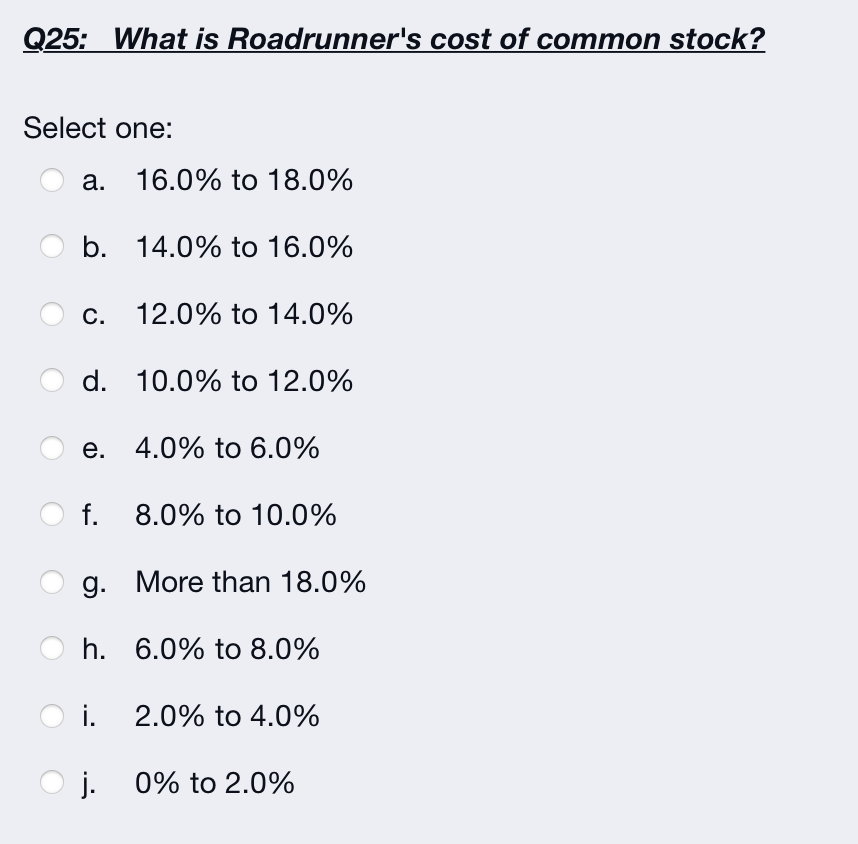Select option a. 16.0% to 18.0%
This screenshot has width=858, height=844.
pyautogui.click(x=53, y=181)
